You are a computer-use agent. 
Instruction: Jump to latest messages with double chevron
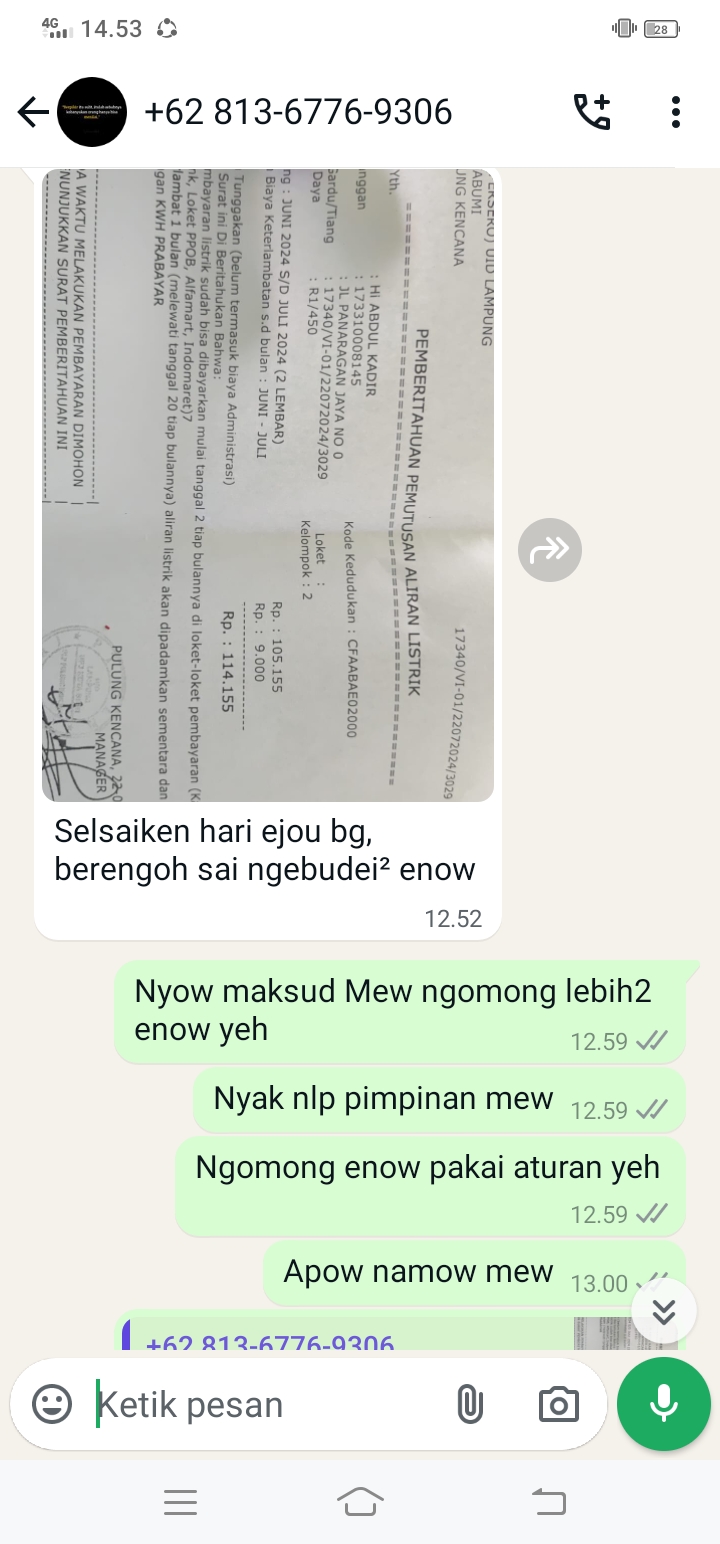pos(664,1311)
